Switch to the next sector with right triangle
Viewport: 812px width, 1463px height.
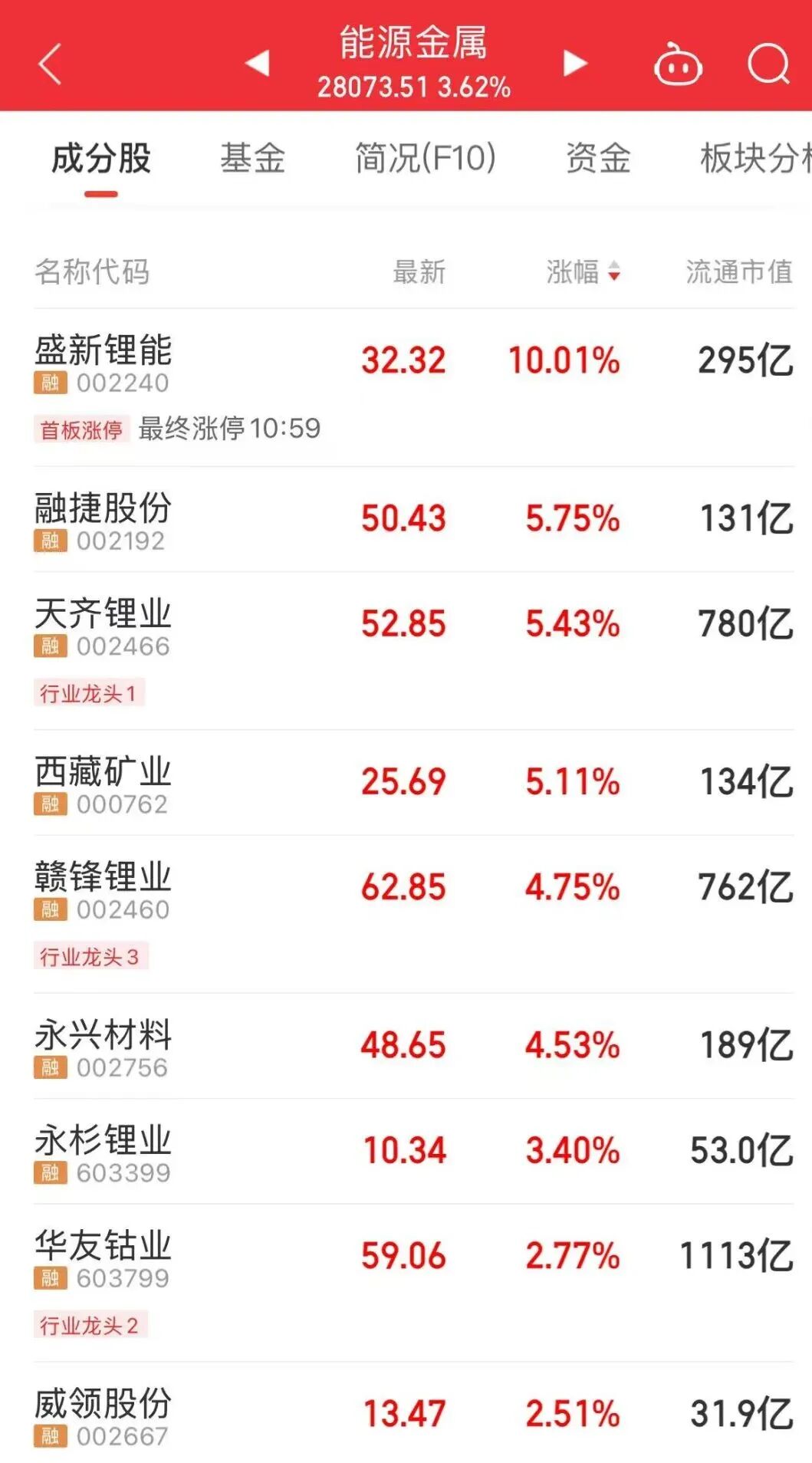pos(574,63)
